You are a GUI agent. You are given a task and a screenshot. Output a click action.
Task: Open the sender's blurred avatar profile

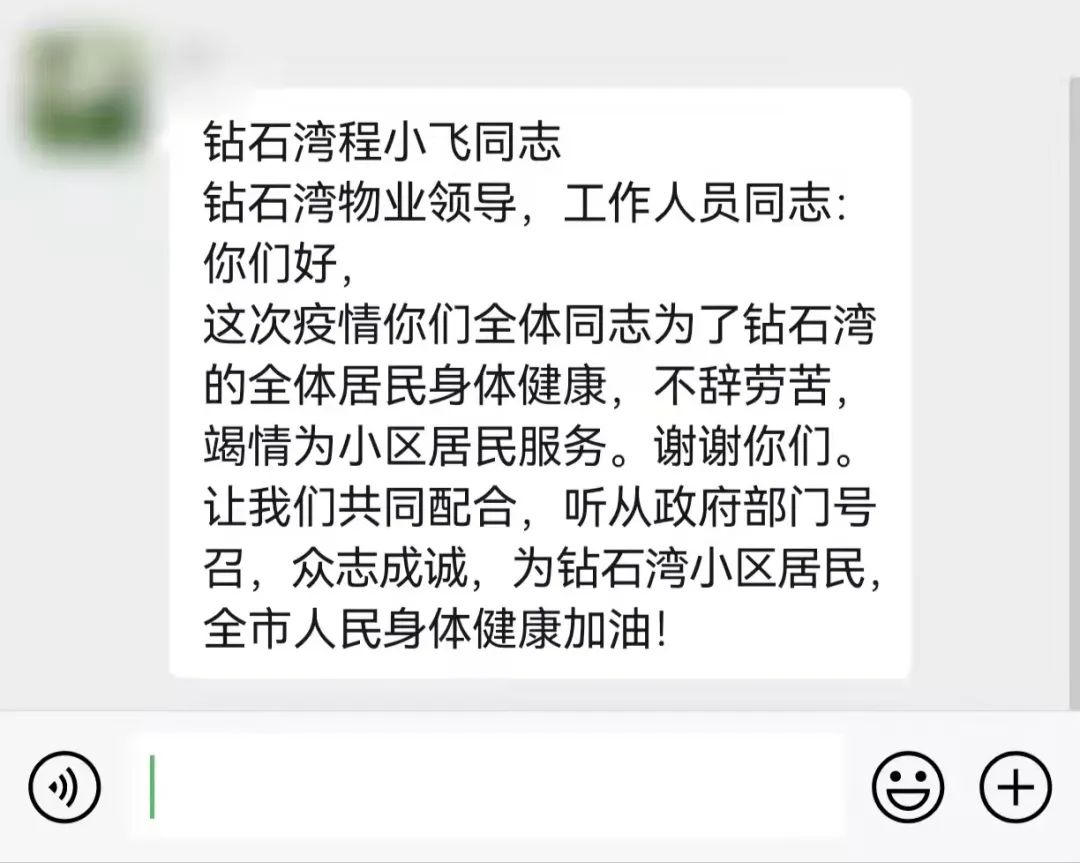point(88,97)
